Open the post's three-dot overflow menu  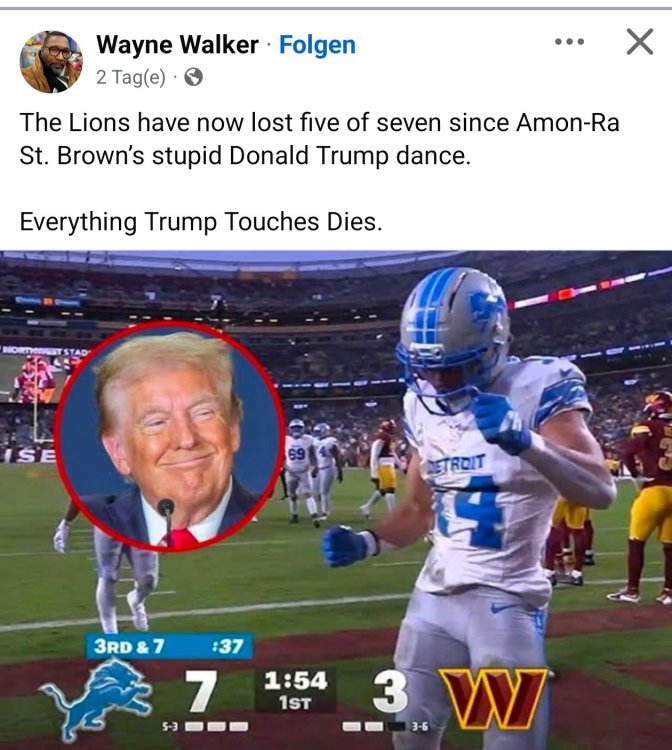point(569,42)
